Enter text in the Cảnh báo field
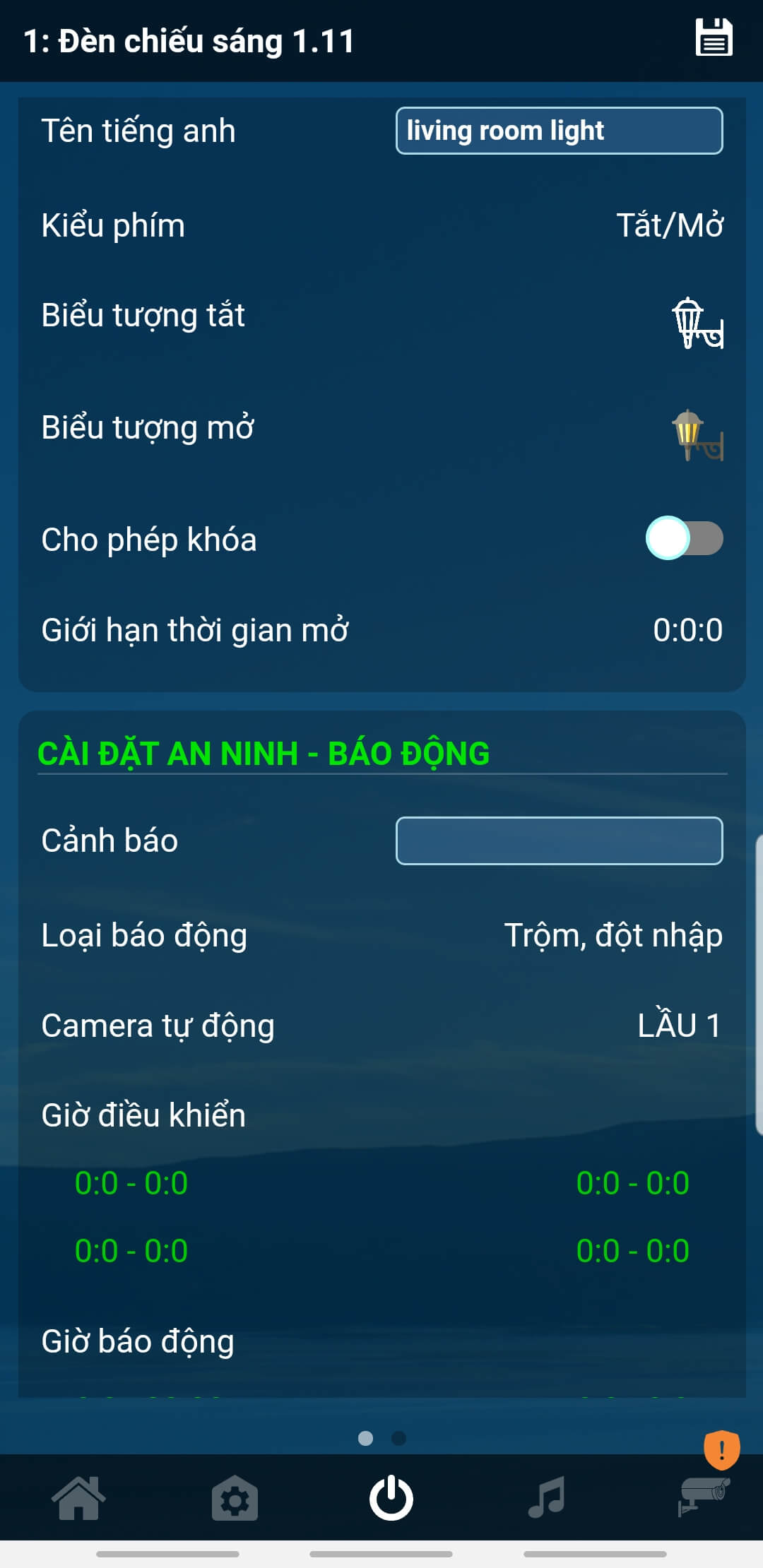 pyautogui.click(x=559, y=841)
